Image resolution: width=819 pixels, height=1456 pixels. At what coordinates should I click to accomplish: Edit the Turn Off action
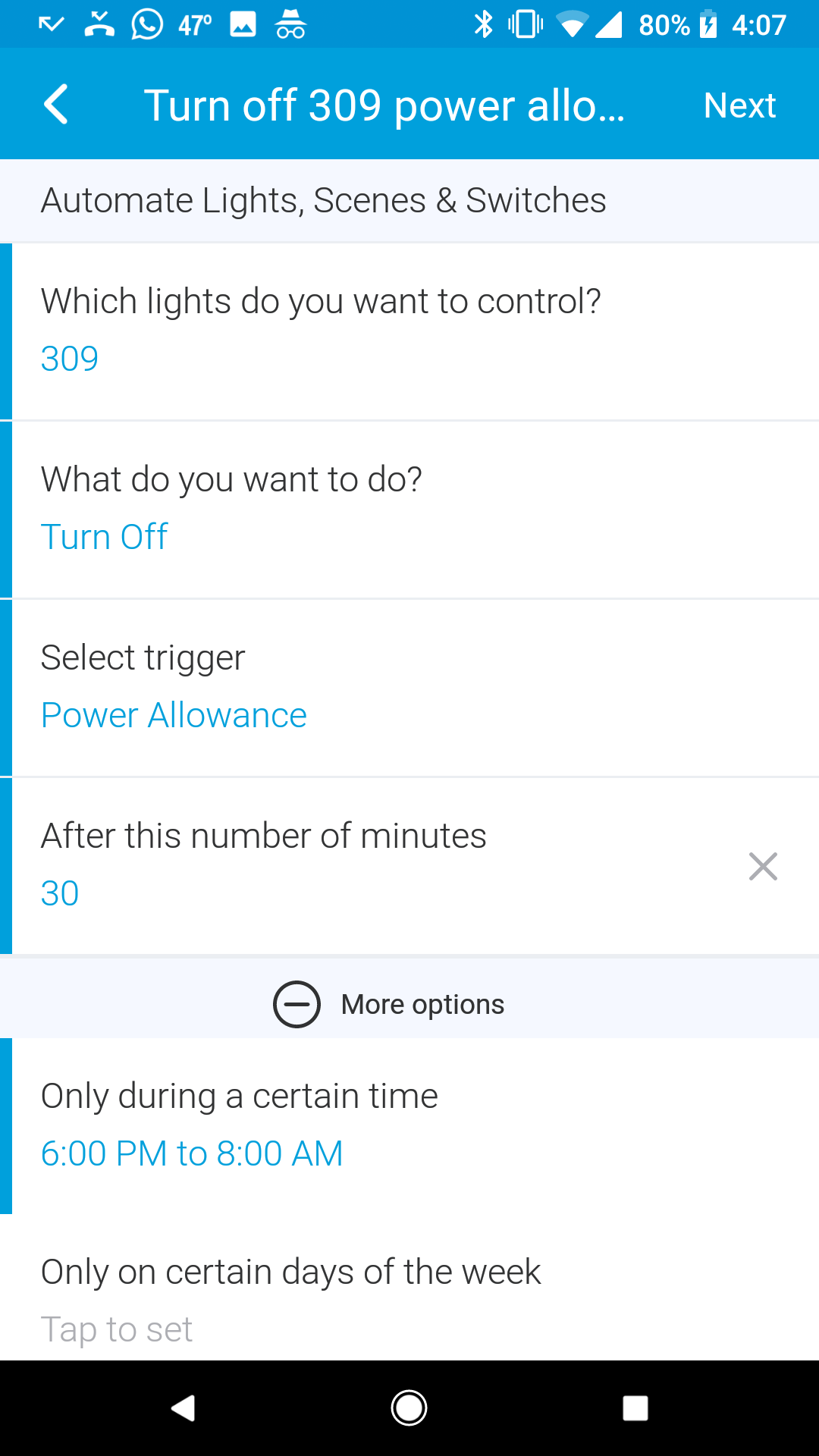click(409, 510)
